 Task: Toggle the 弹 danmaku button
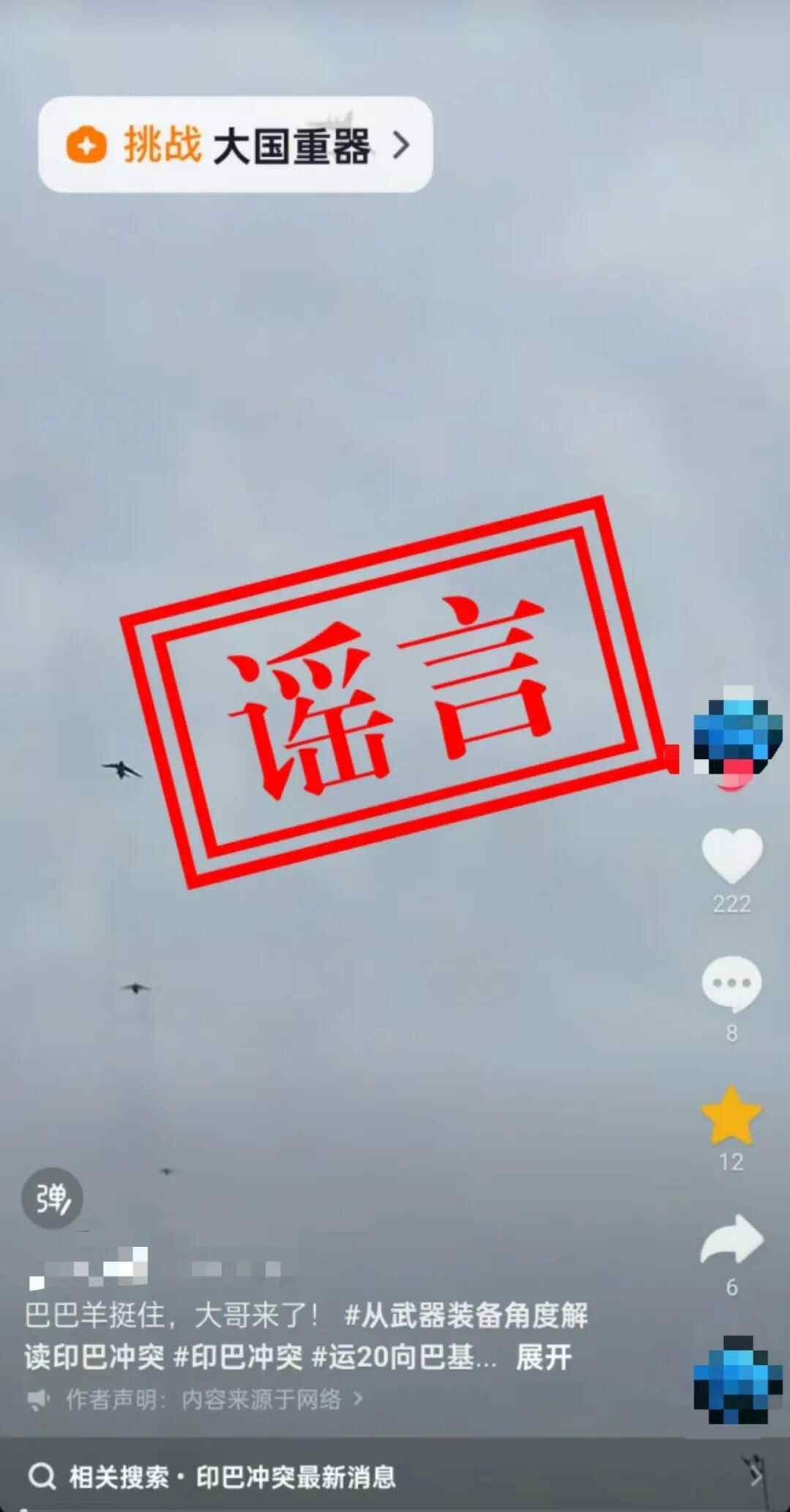(52, 1198)
